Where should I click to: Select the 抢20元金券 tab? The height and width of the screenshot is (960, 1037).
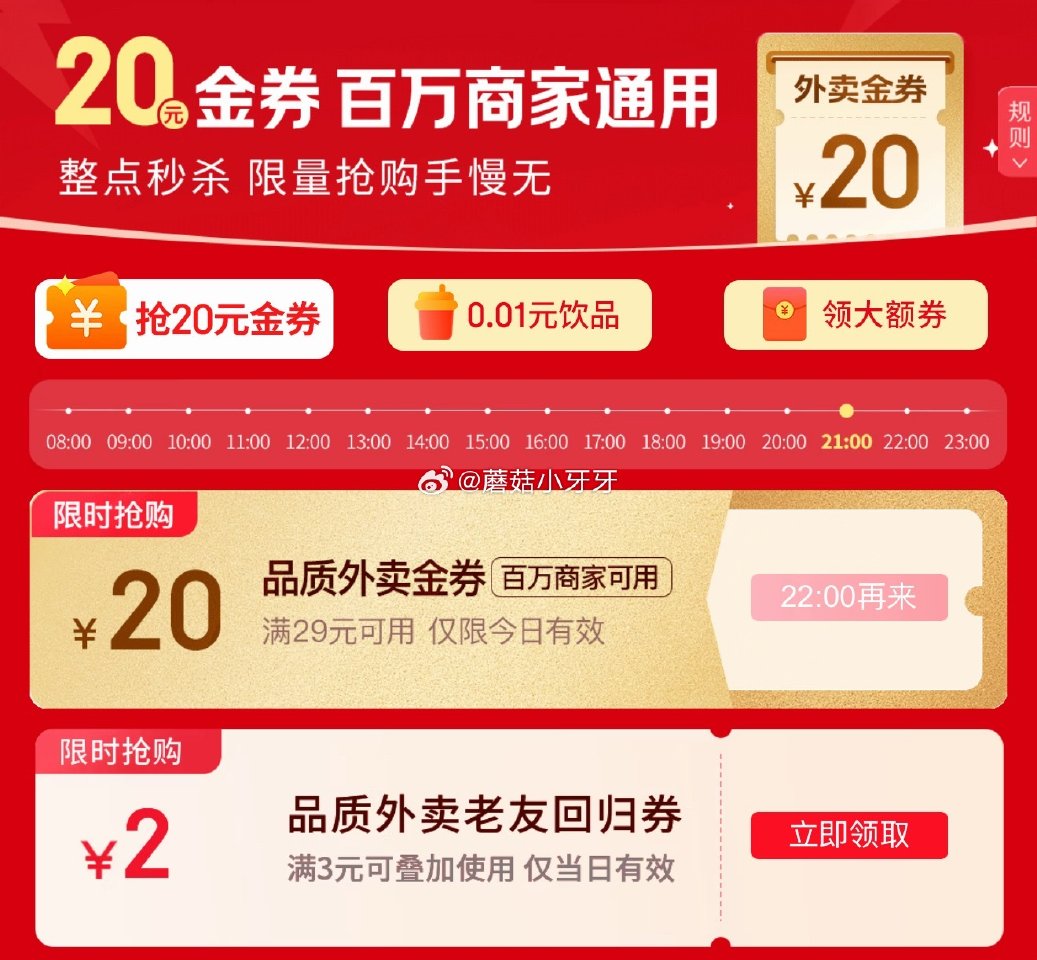184,319
